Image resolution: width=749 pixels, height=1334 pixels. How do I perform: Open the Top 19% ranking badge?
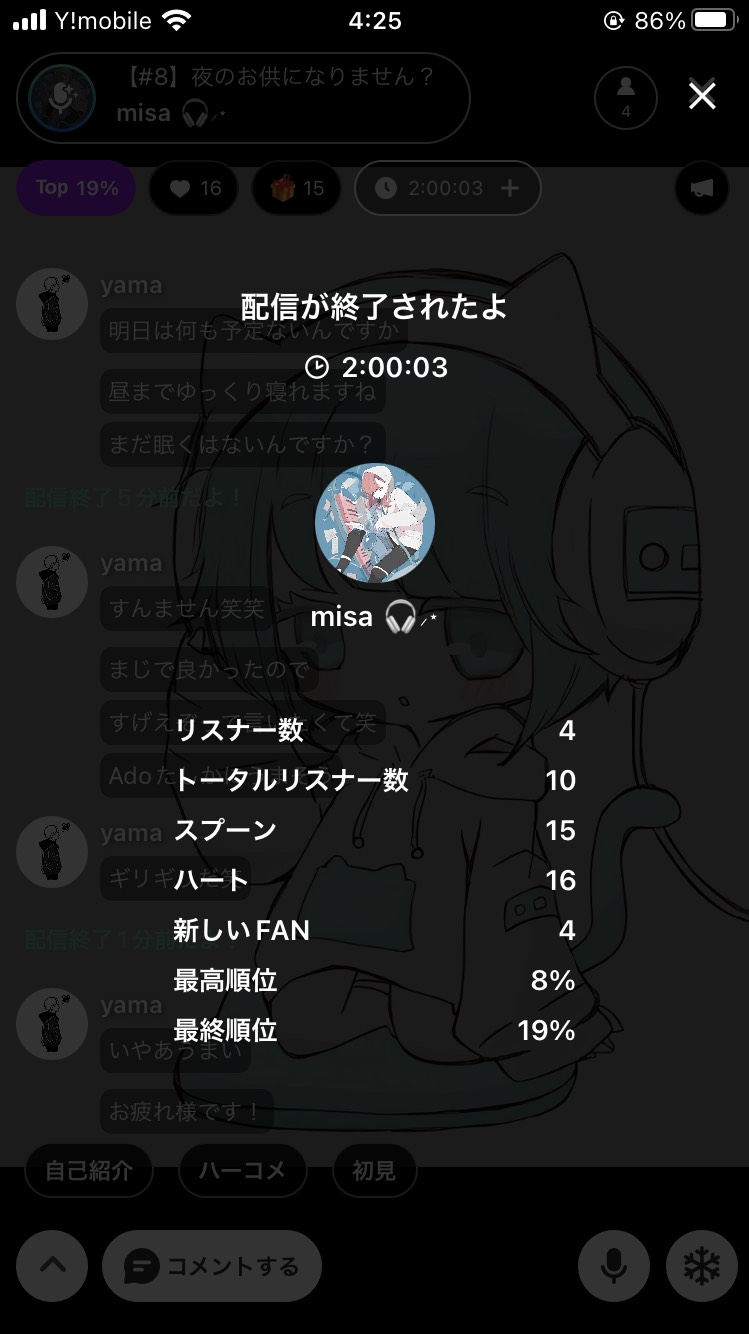(x=76, y=188)
